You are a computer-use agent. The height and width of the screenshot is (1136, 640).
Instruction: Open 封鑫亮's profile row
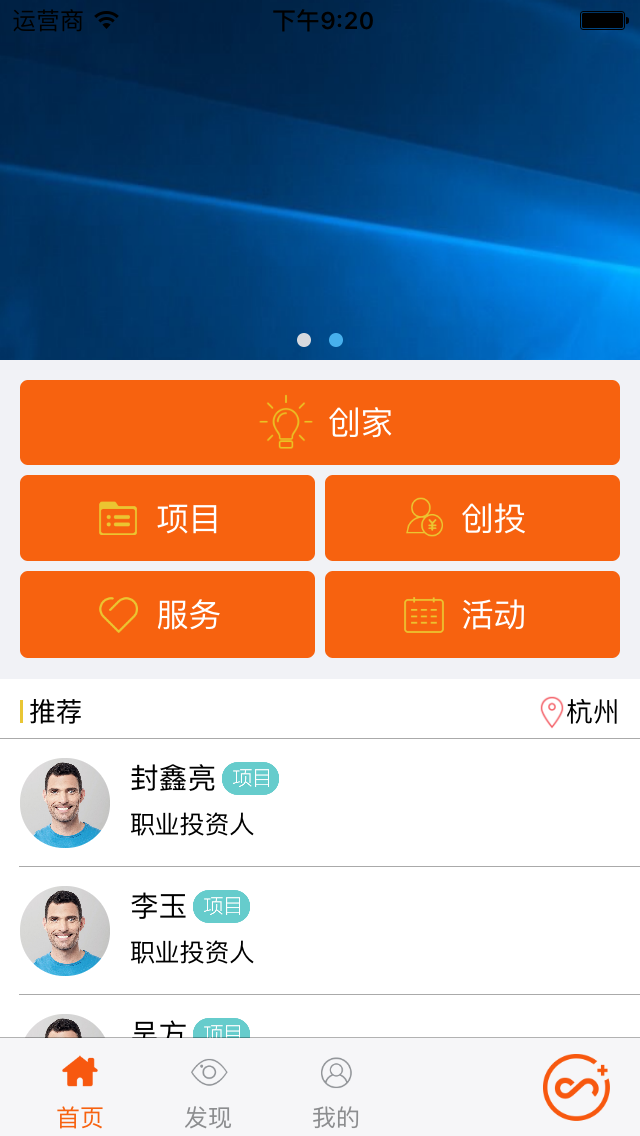click(320, 803)
